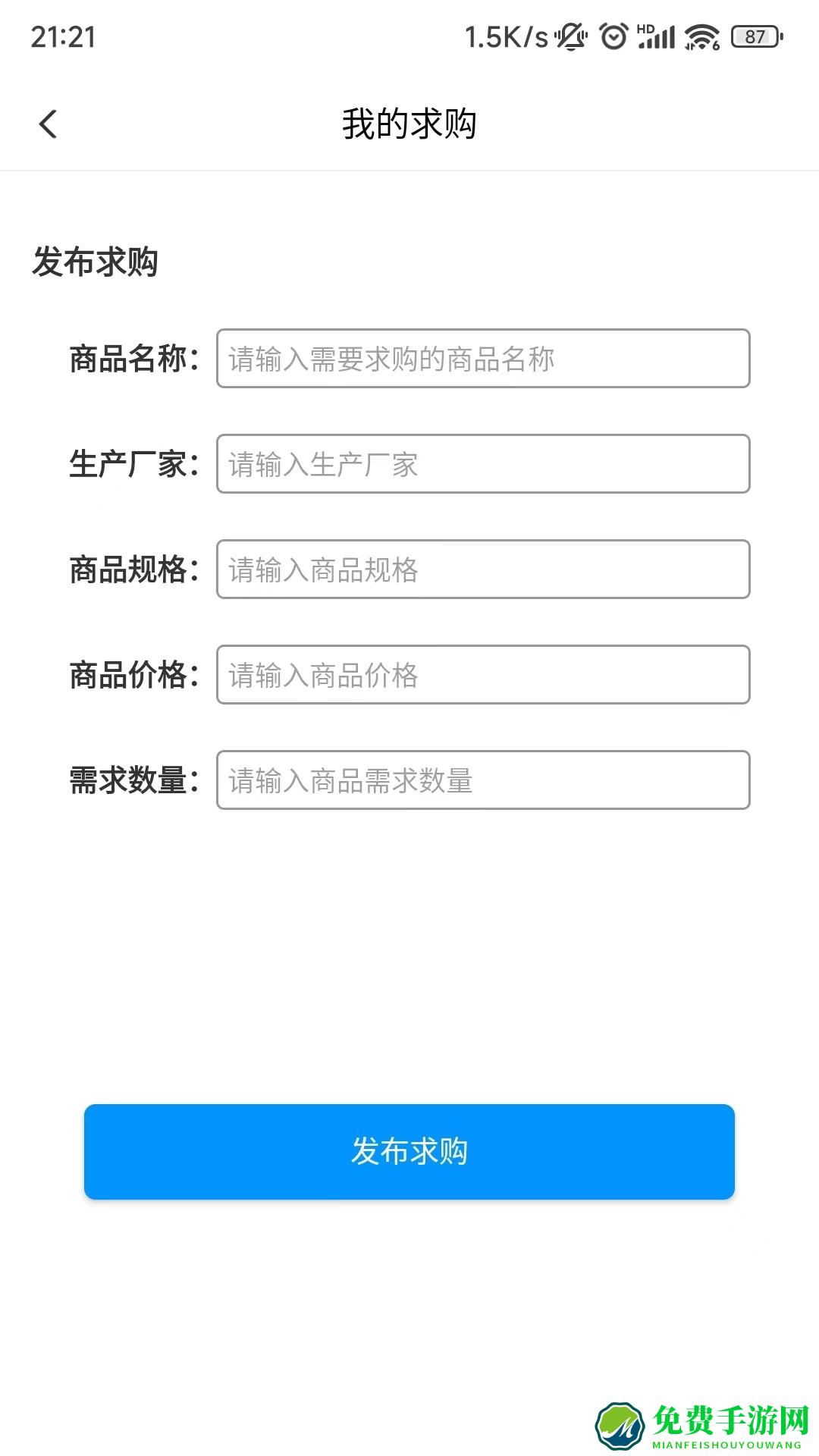Tap the clock showing 21:21
This screenshot has height=1456, width=819.
point(63,34)
